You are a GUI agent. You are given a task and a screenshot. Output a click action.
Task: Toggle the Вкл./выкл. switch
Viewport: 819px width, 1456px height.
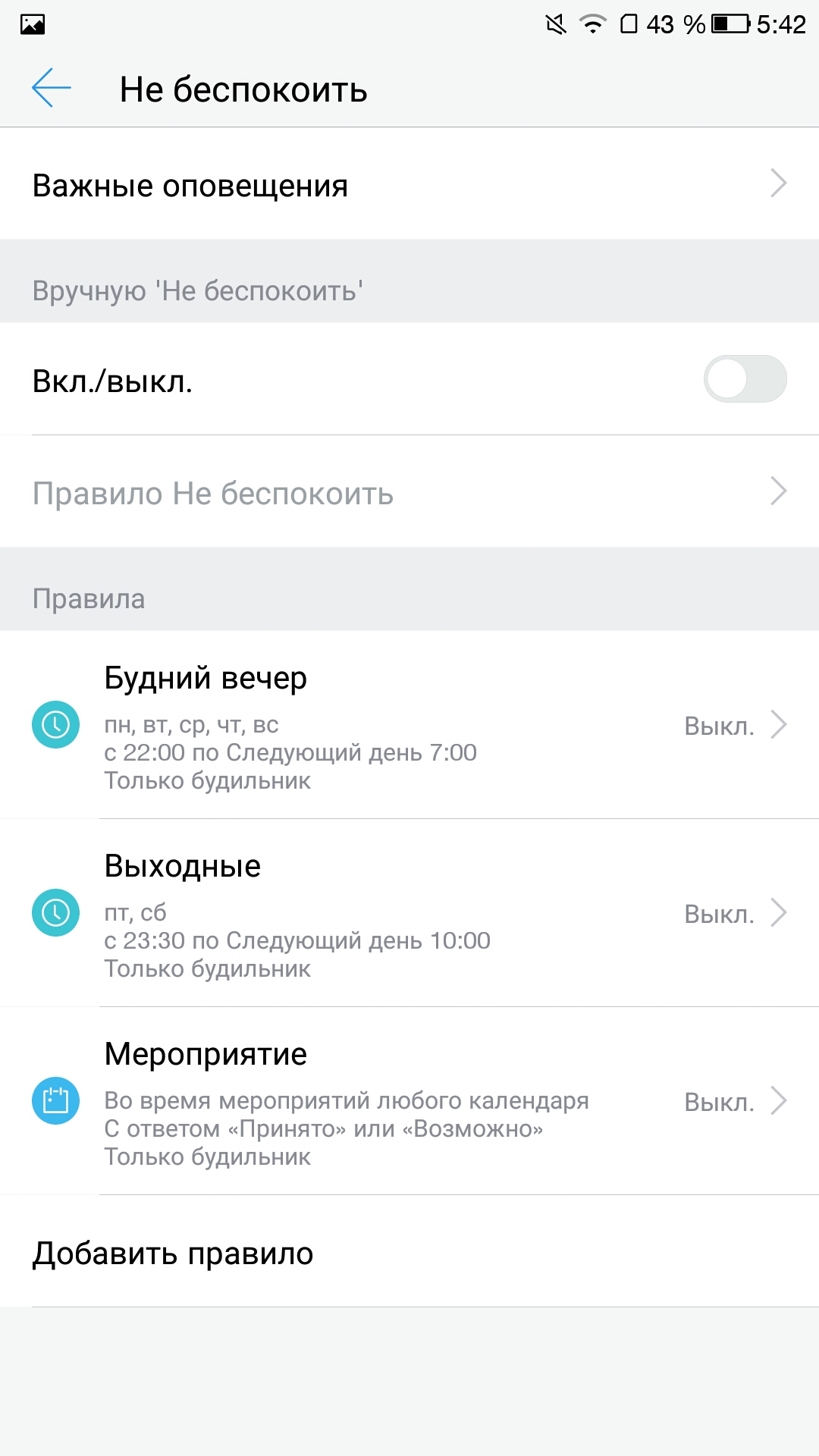point(745,378)
